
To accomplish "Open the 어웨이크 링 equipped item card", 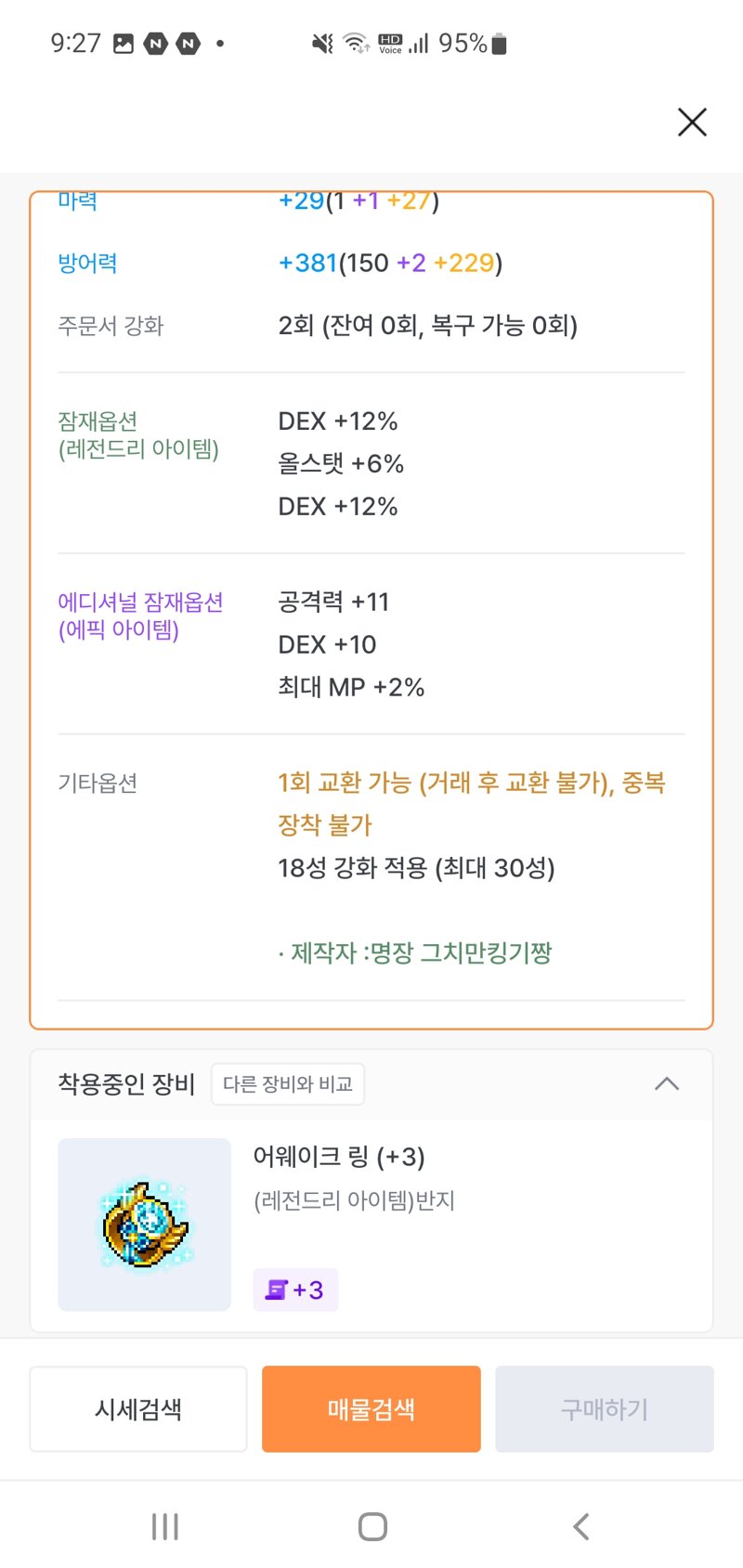I will click(x=371, y=1225).
